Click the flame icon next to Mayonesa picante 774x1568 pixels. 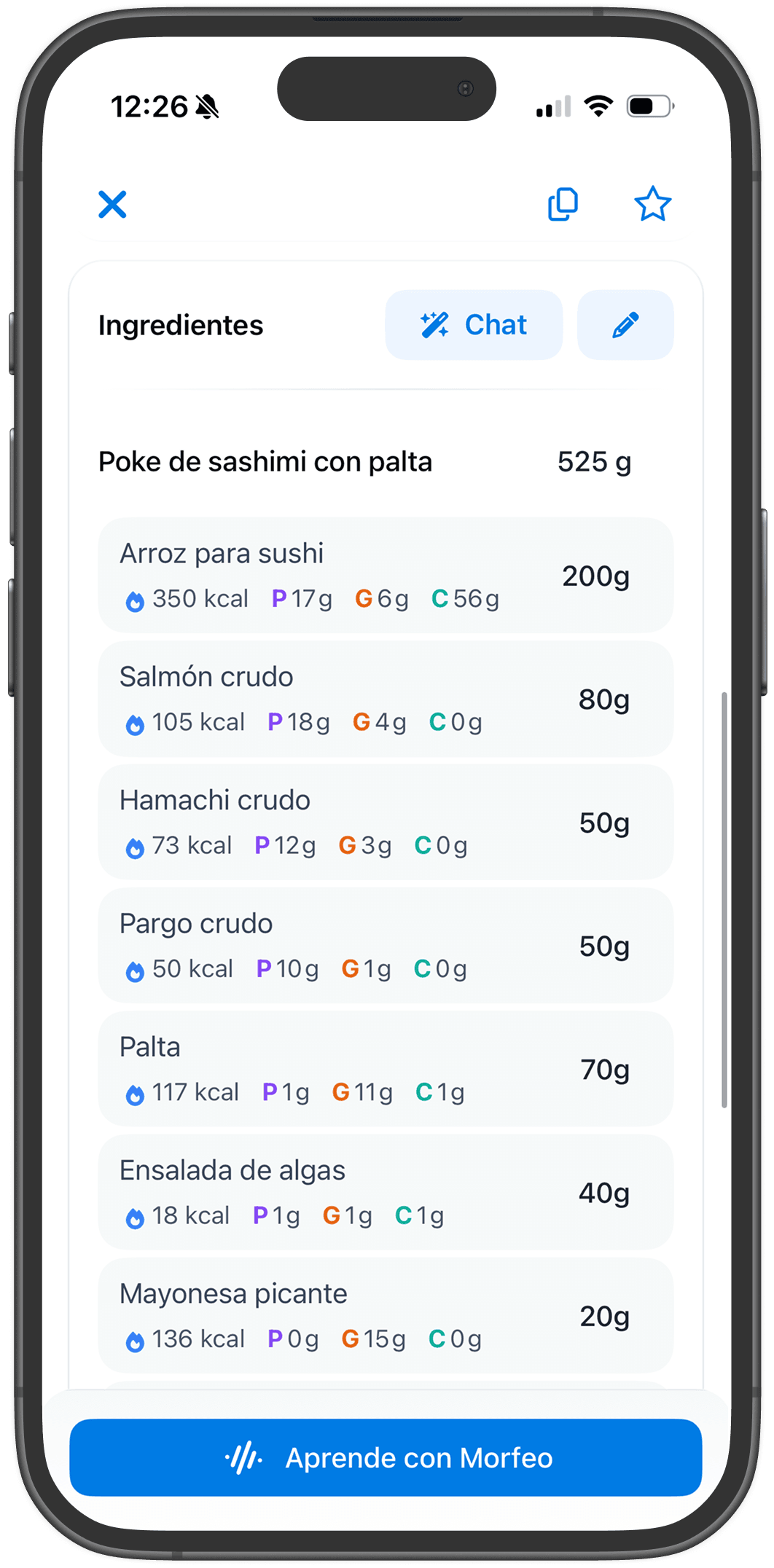(x=135, y=1339)
